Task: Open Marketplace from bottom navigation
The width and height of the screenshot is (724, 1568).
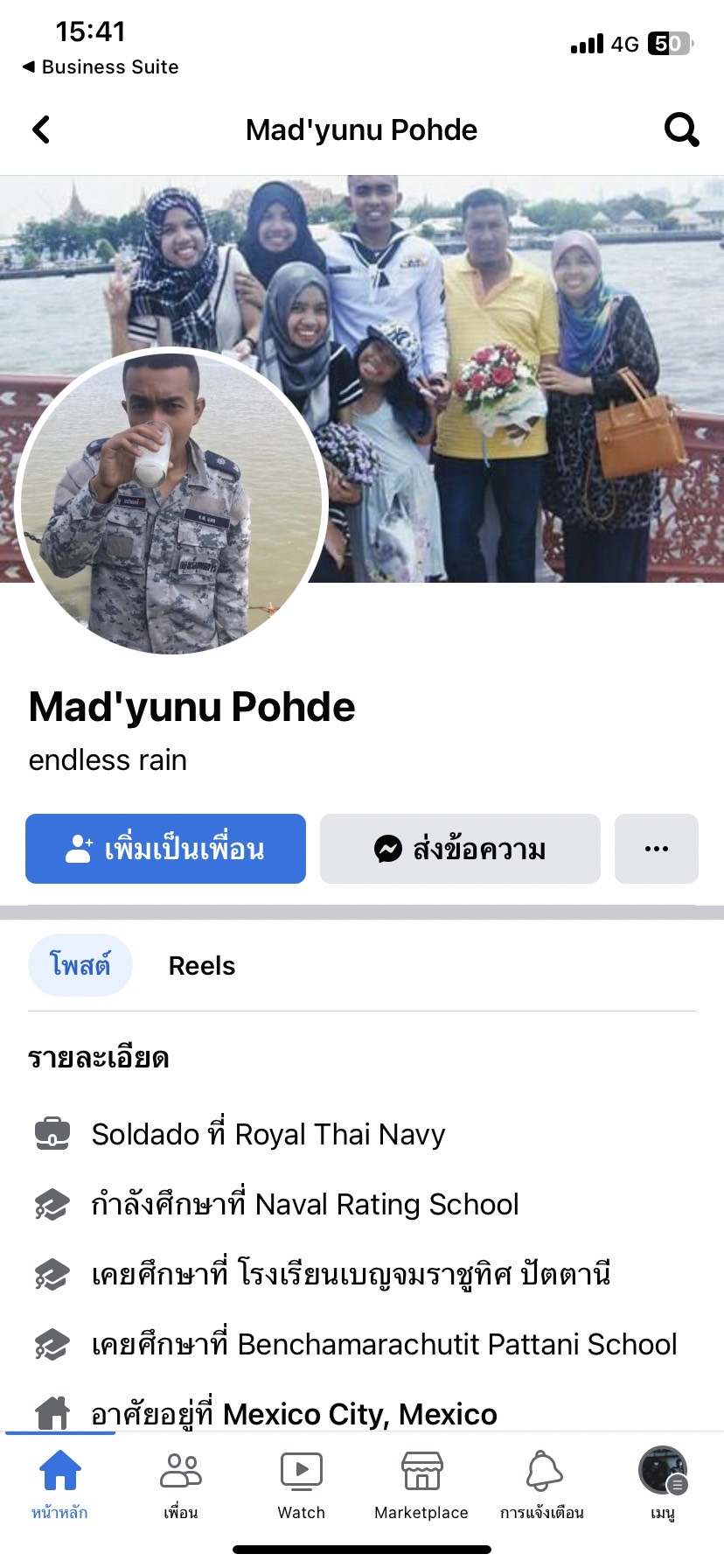Action: [x=421, y=1482]
